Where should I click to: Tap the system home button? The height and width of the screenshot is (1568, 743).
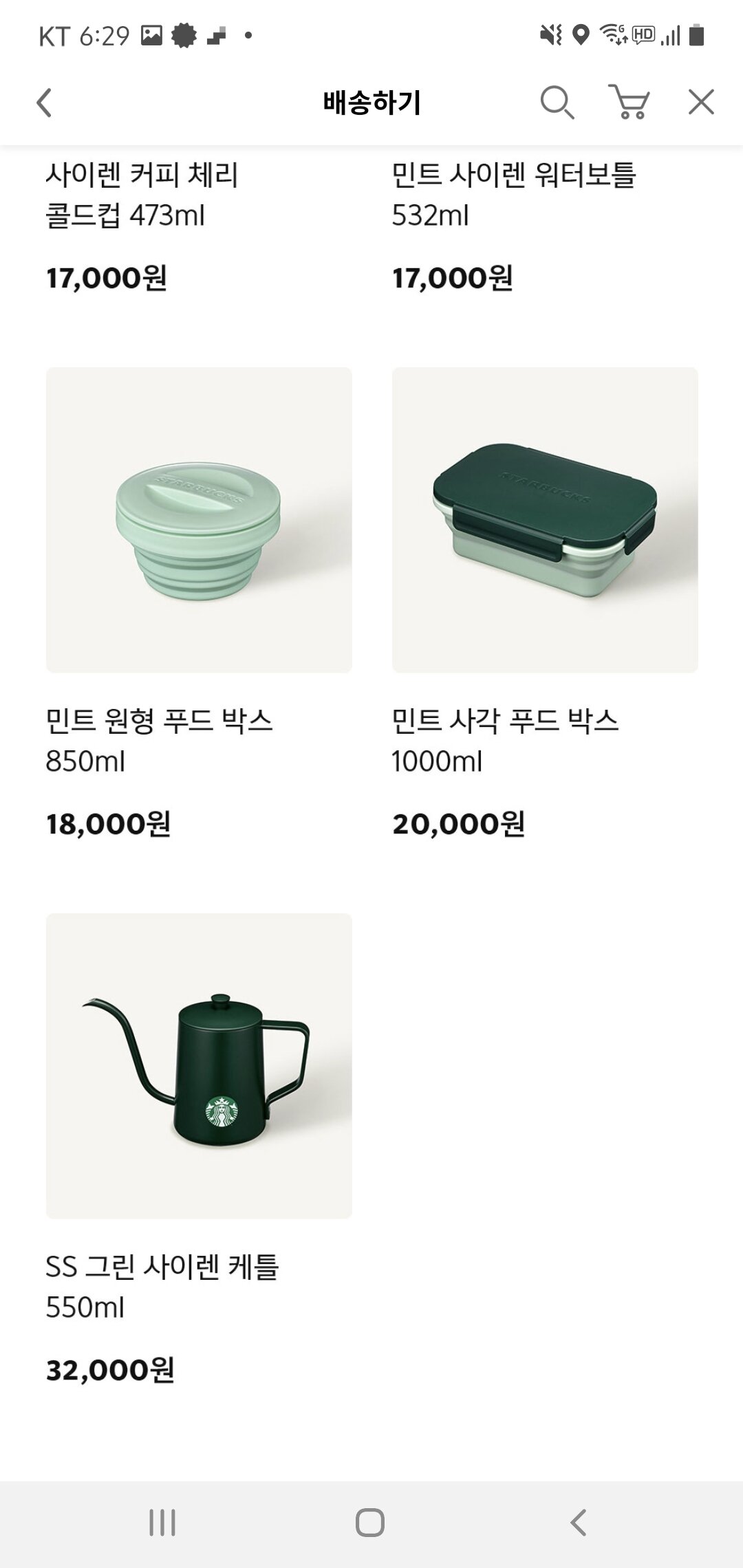370,1523
